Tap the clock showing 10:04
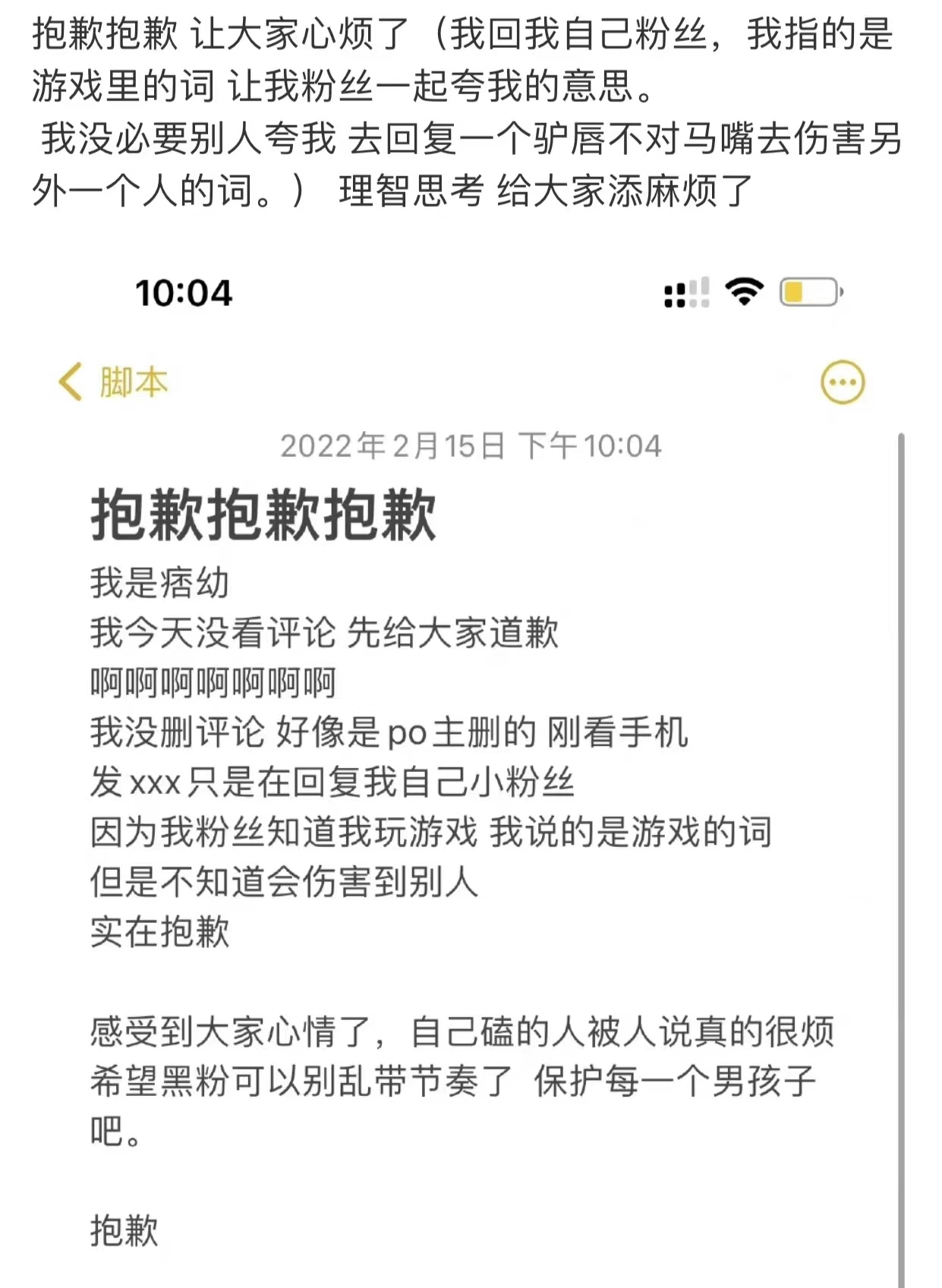The height and width of the screenshot is (1288, 942). [185, 293]
